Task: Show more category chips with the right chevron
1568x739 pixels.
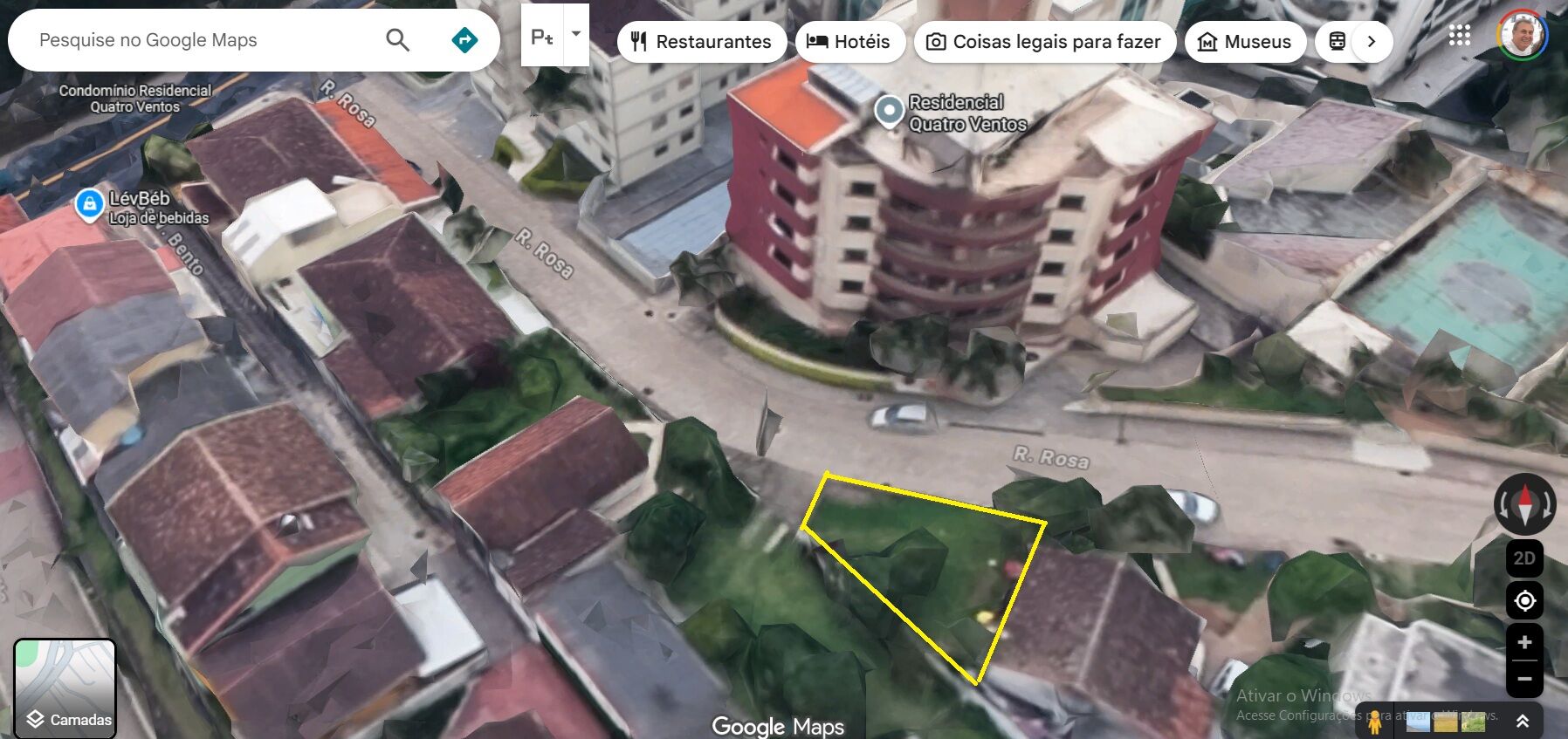Action: (x=1372, y=42)
